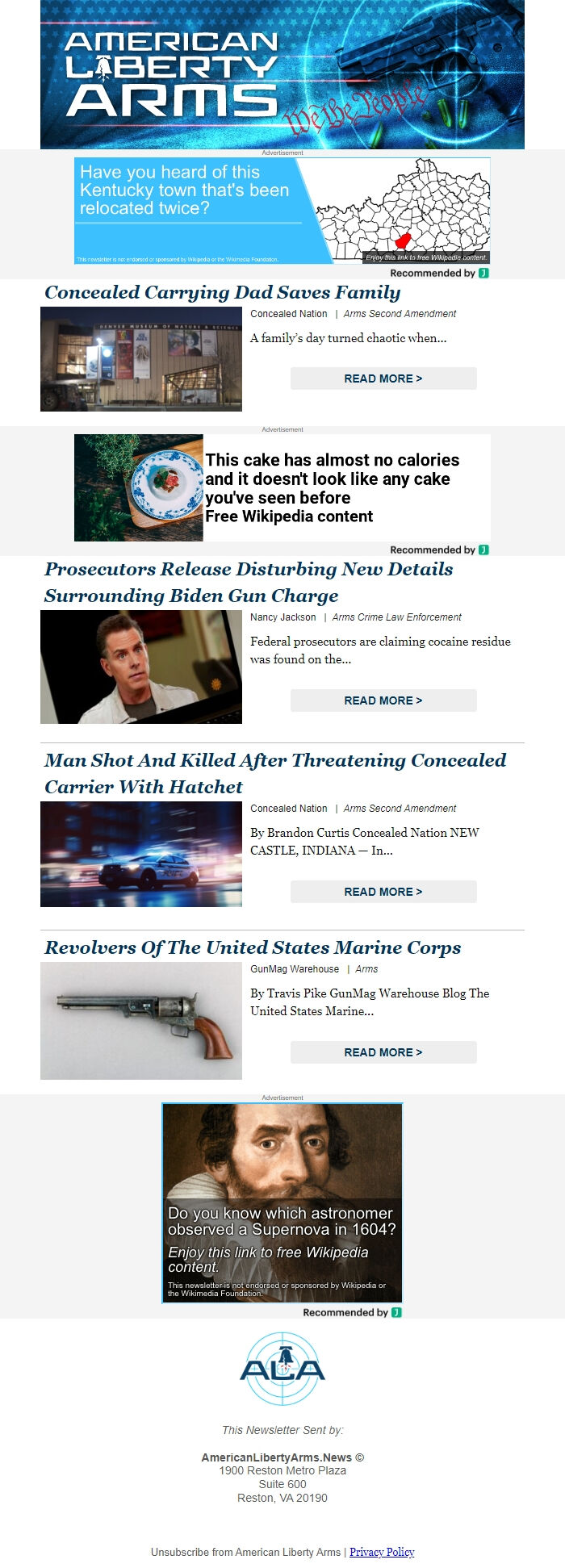Open the almost no calories cake ad

(x=282, y=487)
